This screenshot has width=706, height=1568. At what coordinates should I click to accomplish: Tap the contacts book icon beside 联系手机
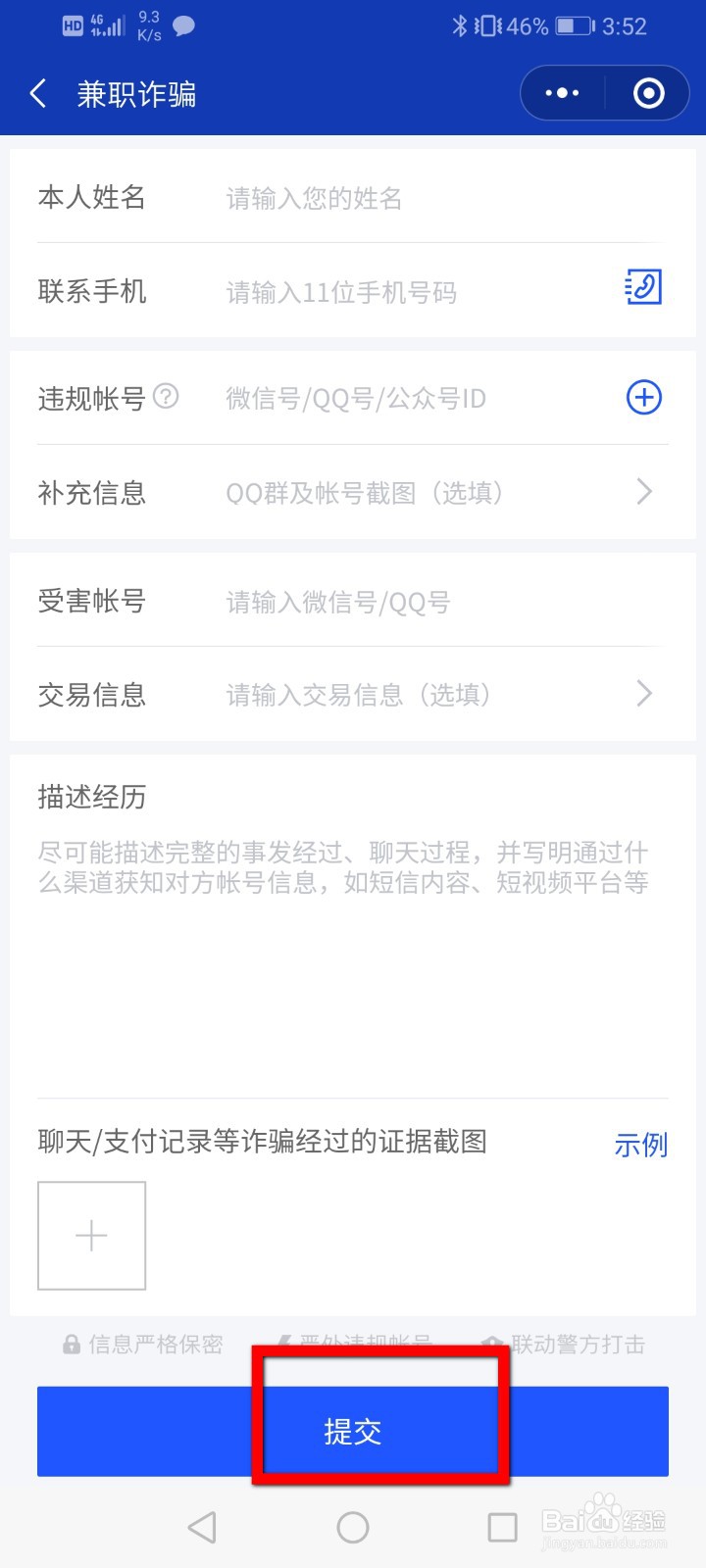coord(642,287)
